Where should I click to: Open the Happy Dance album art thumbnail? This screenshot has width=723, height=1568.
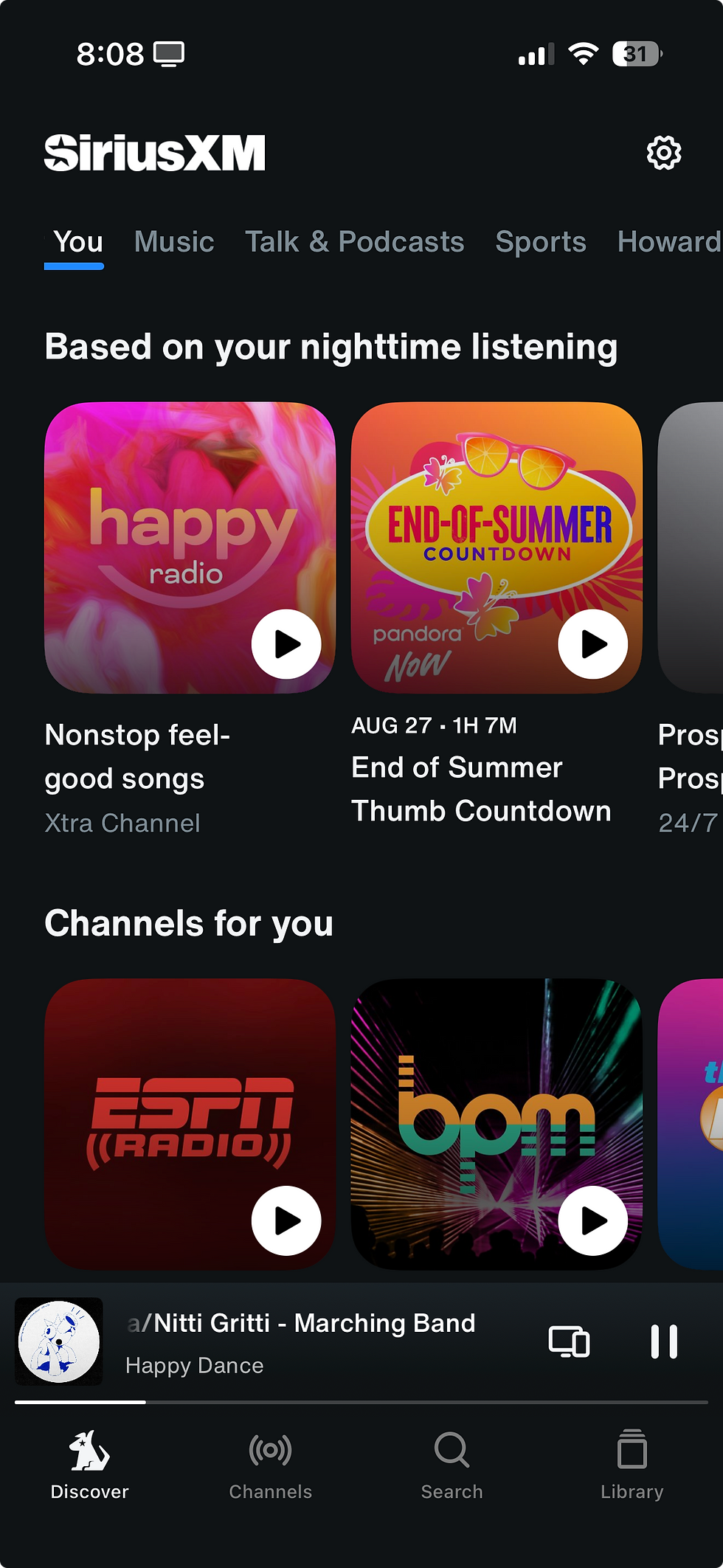point(59,1343)
